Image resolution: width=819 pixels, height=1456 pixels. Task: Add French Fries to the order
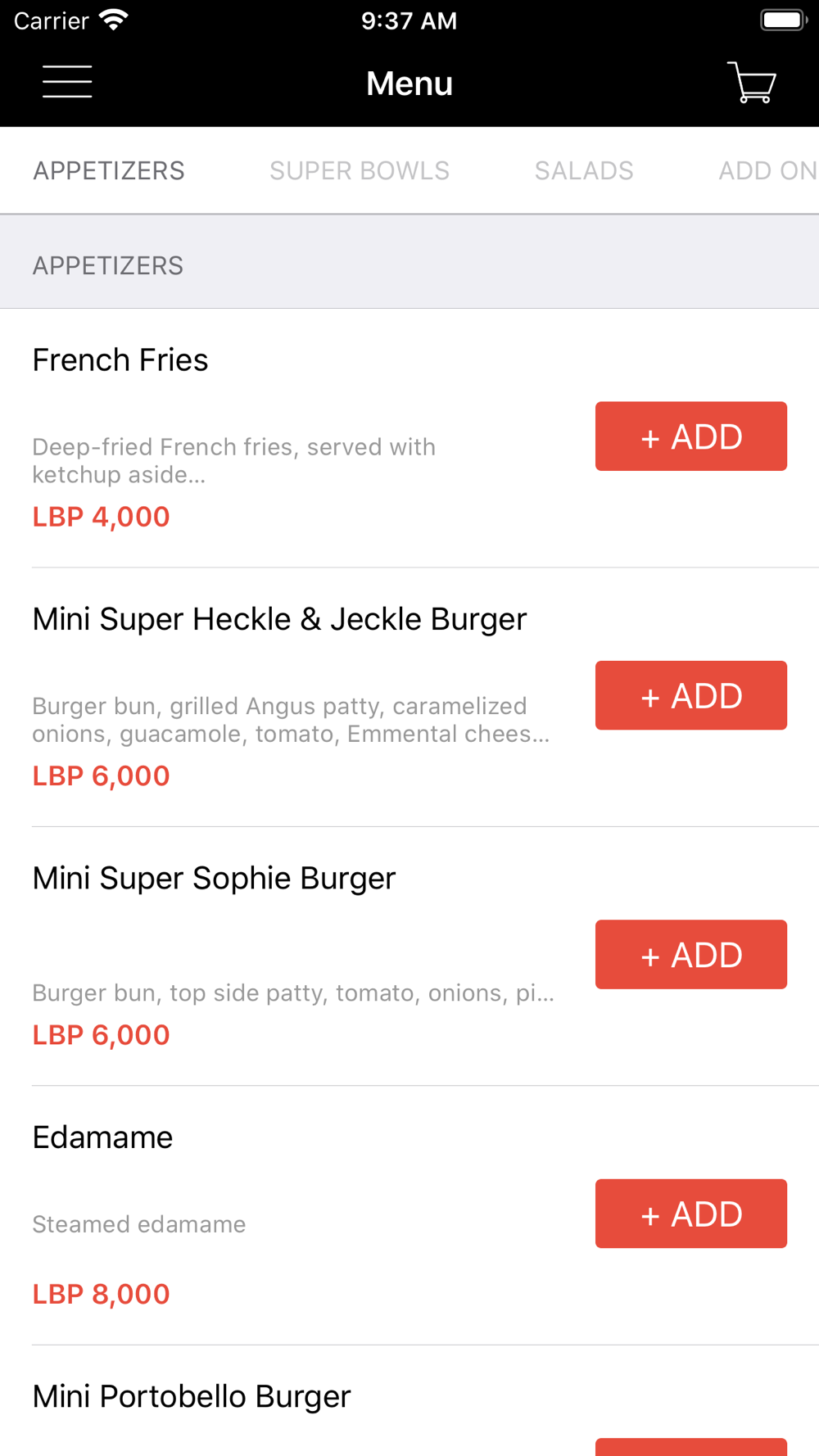click(x=691, y=436)
